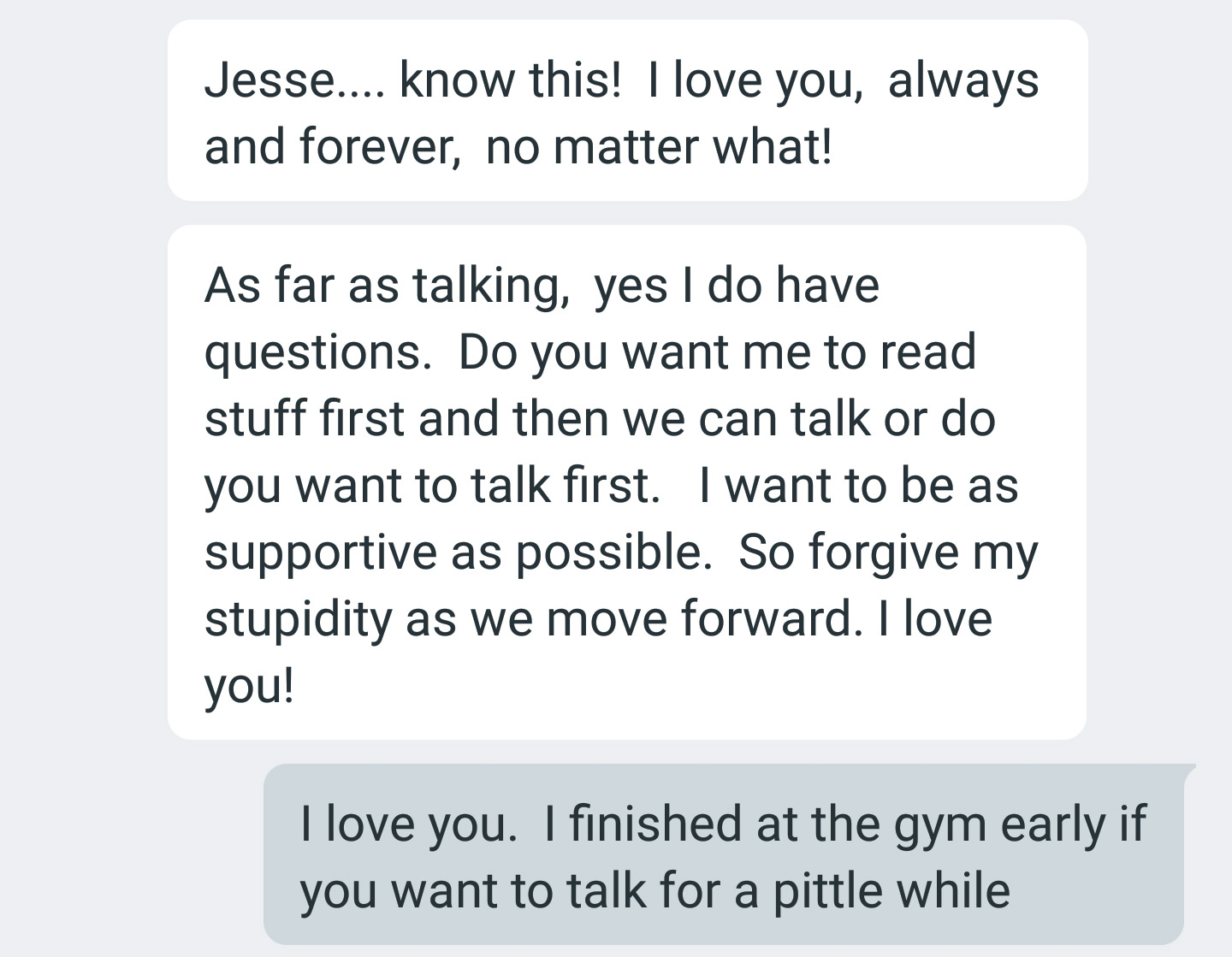Select the "As far as talking" message bubble
Image resolution: width=1232 pixels, height=957 pixels.
(627, 483)
